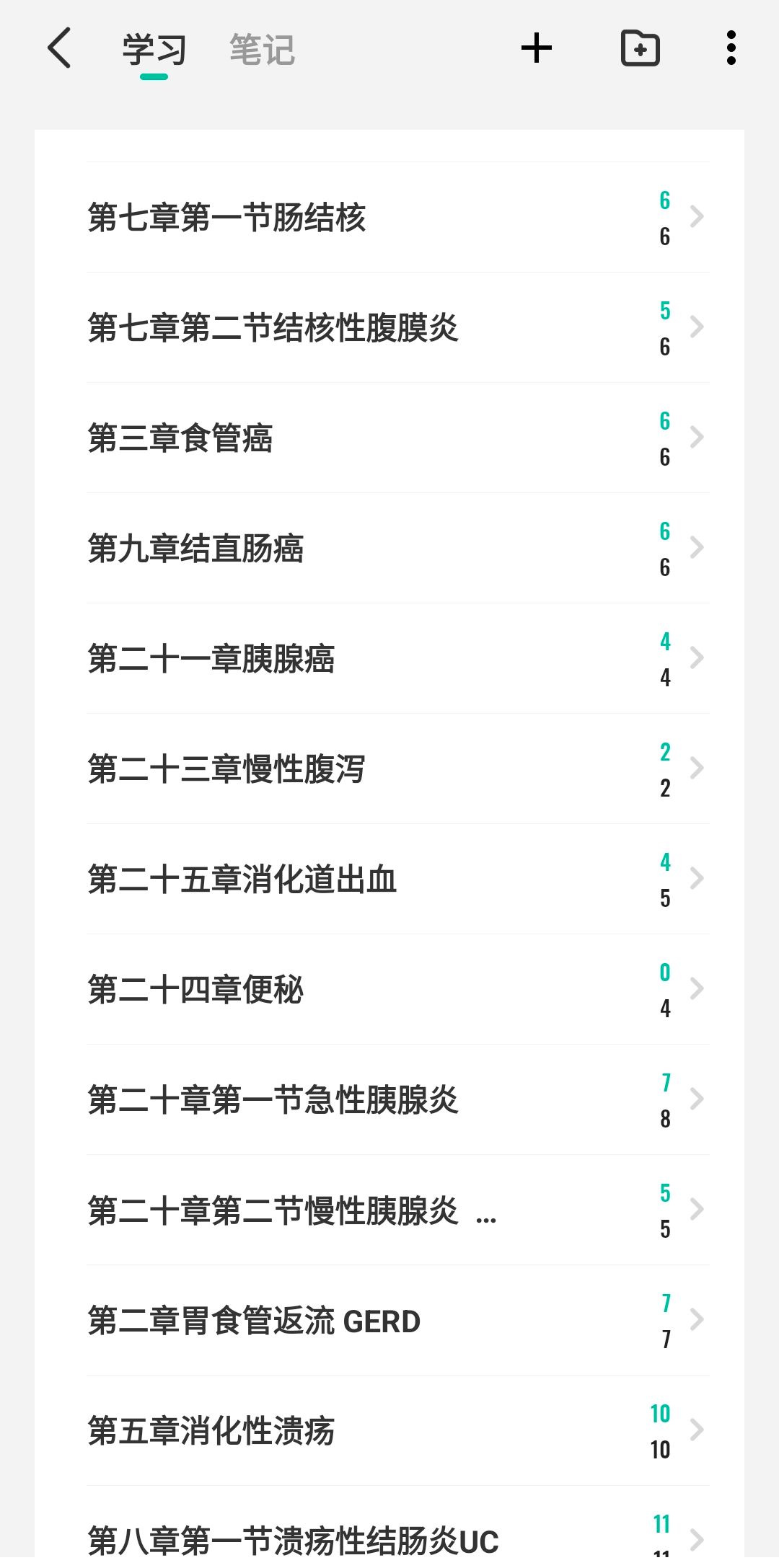Open the three-dot overflow menu
This screenshot has height=1568, width=779.
click(731, 48)
